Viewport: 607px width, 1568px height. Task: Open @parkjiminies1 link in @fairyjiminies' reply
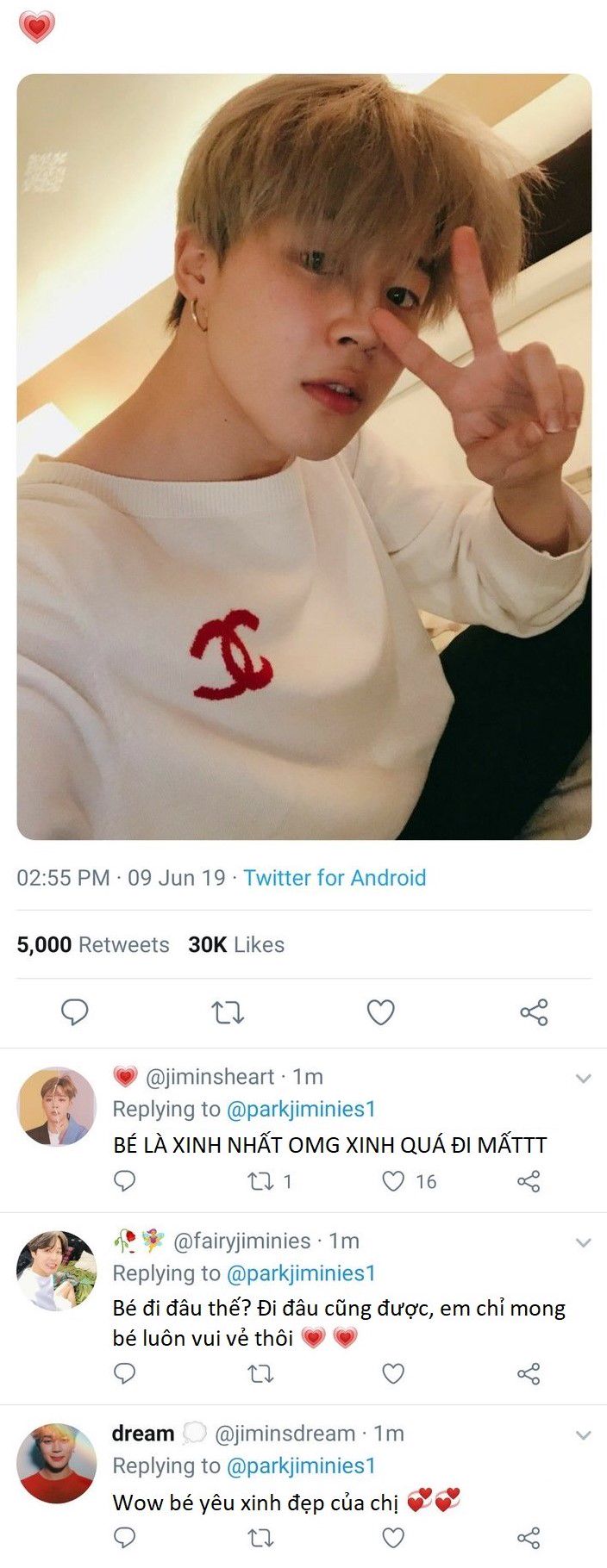[301, 1273]
